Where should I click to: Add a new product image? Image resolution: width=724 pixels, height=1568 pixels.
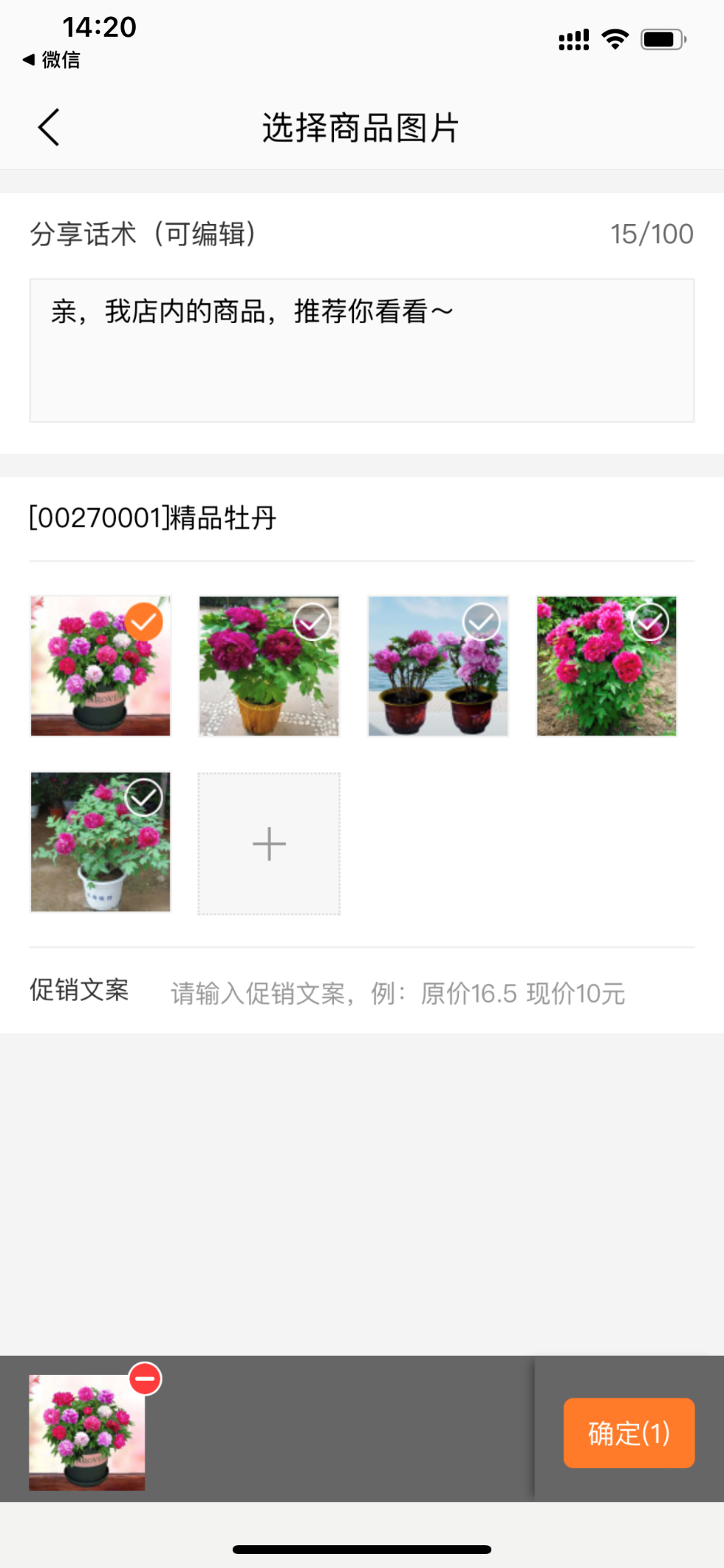click(x=269, y=843)
